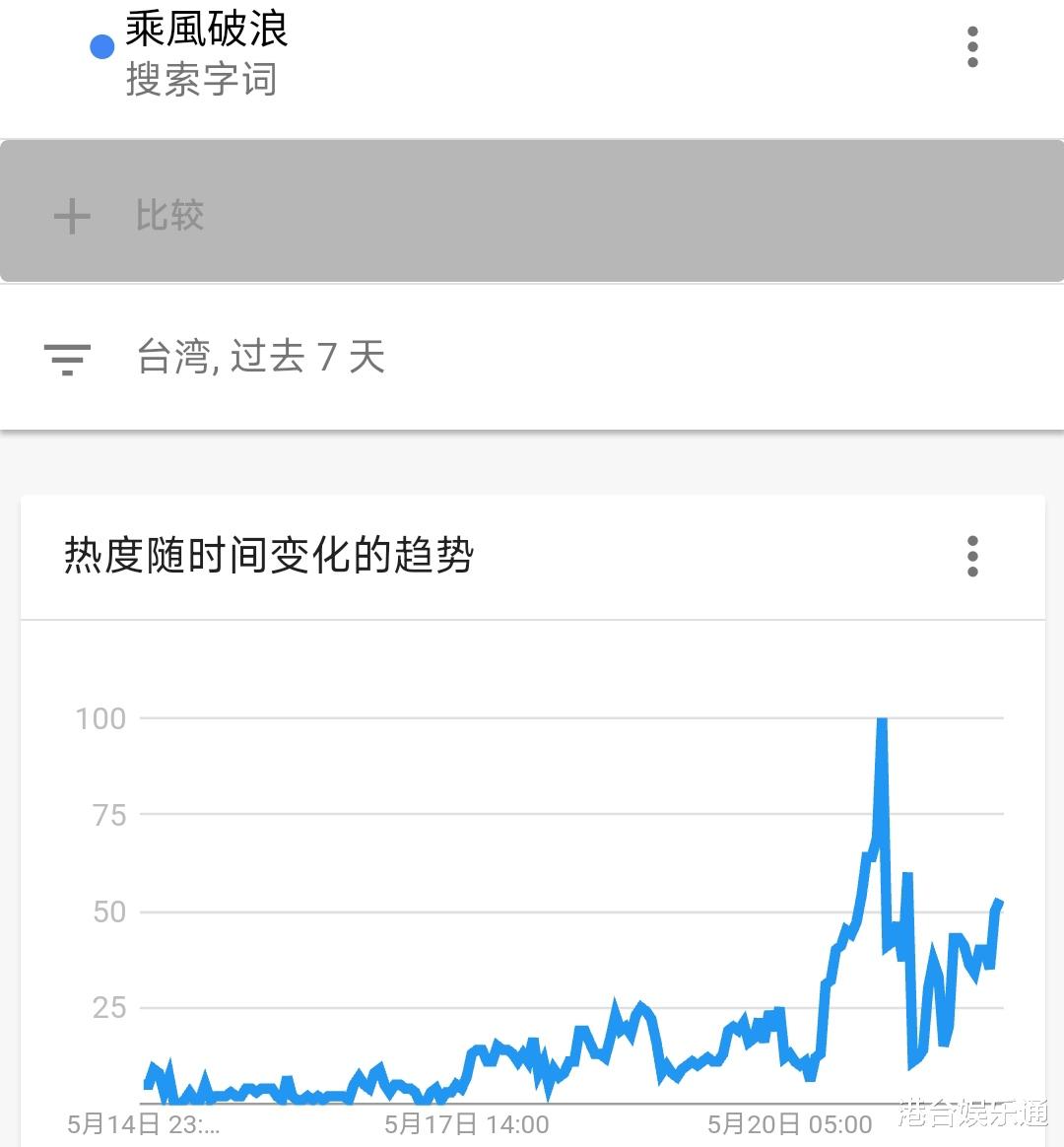Select the 乘風破浪 search term title
The height and width of the screenshot is (1147, 1064).
tap(207, 31)
